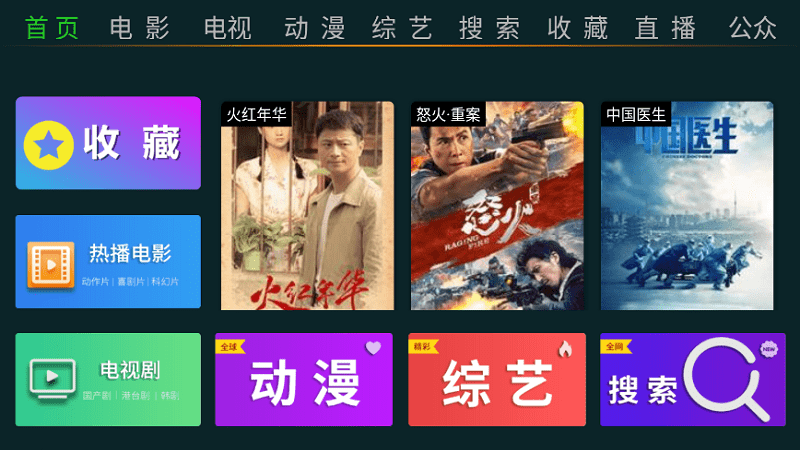The height and width of the screenshot is (450, 800).
Task: Switch to the 首页 tab
Action: pyautogui.click(x=52, y=28)
